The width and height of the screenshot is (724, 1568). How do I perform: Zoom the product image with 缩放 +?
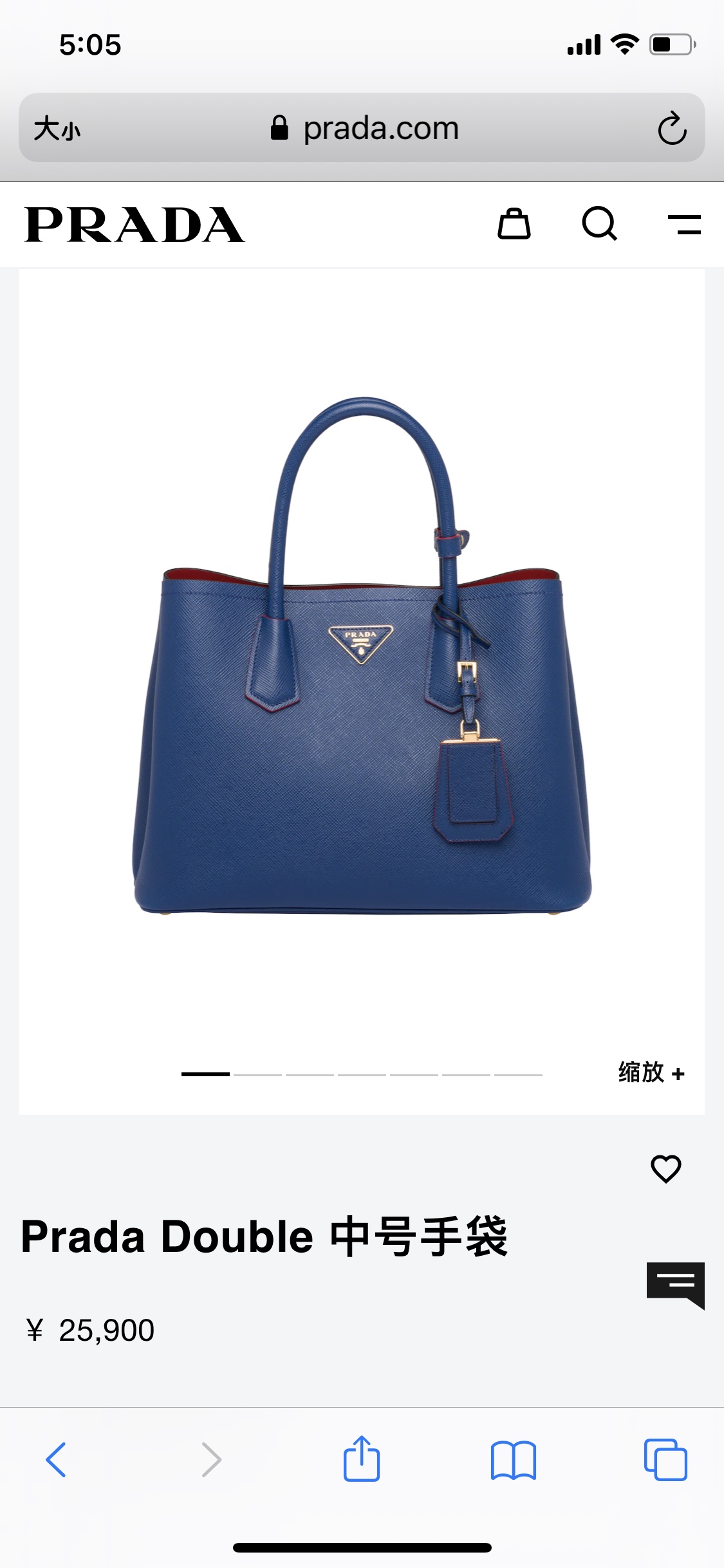click(x=651, y=1073)
